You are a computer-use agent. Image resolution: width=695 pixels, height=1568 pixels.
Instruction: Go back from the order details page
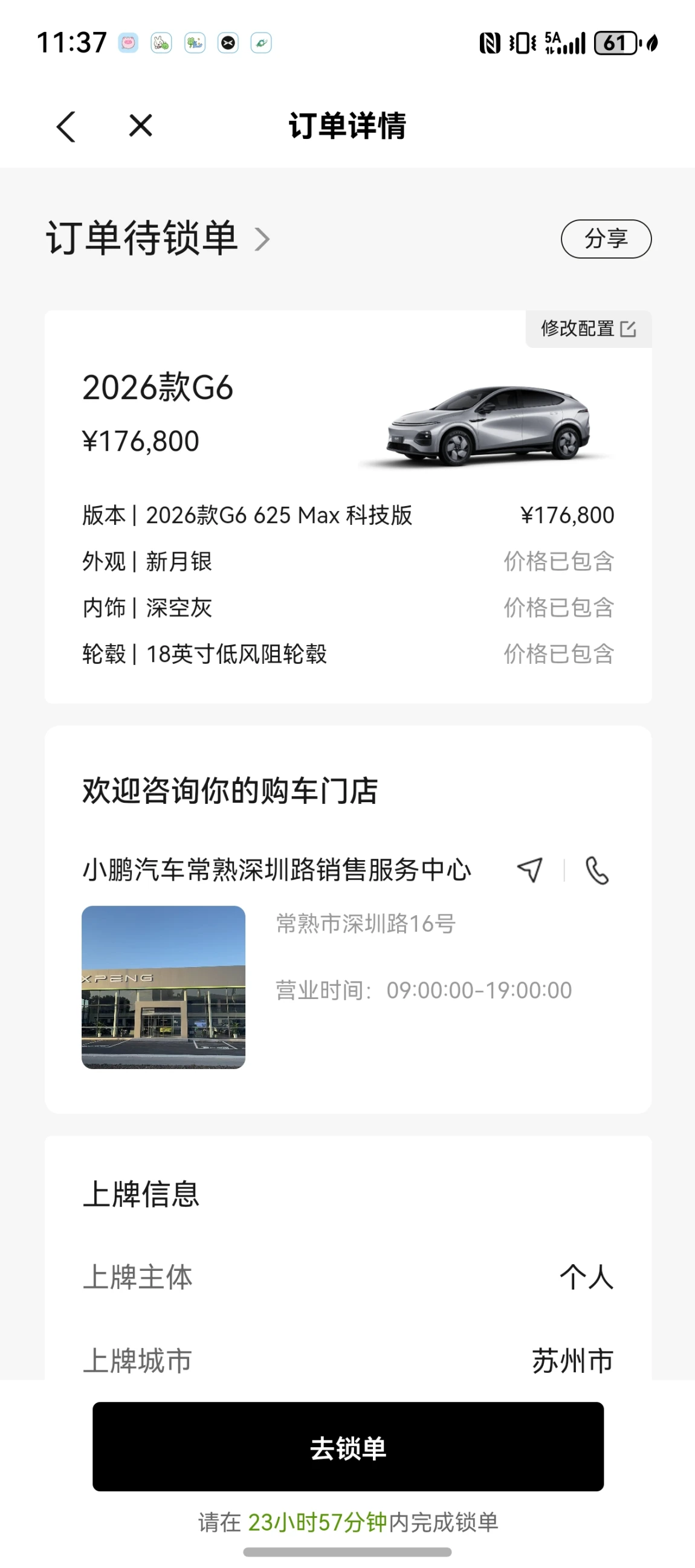click(66, 127)
